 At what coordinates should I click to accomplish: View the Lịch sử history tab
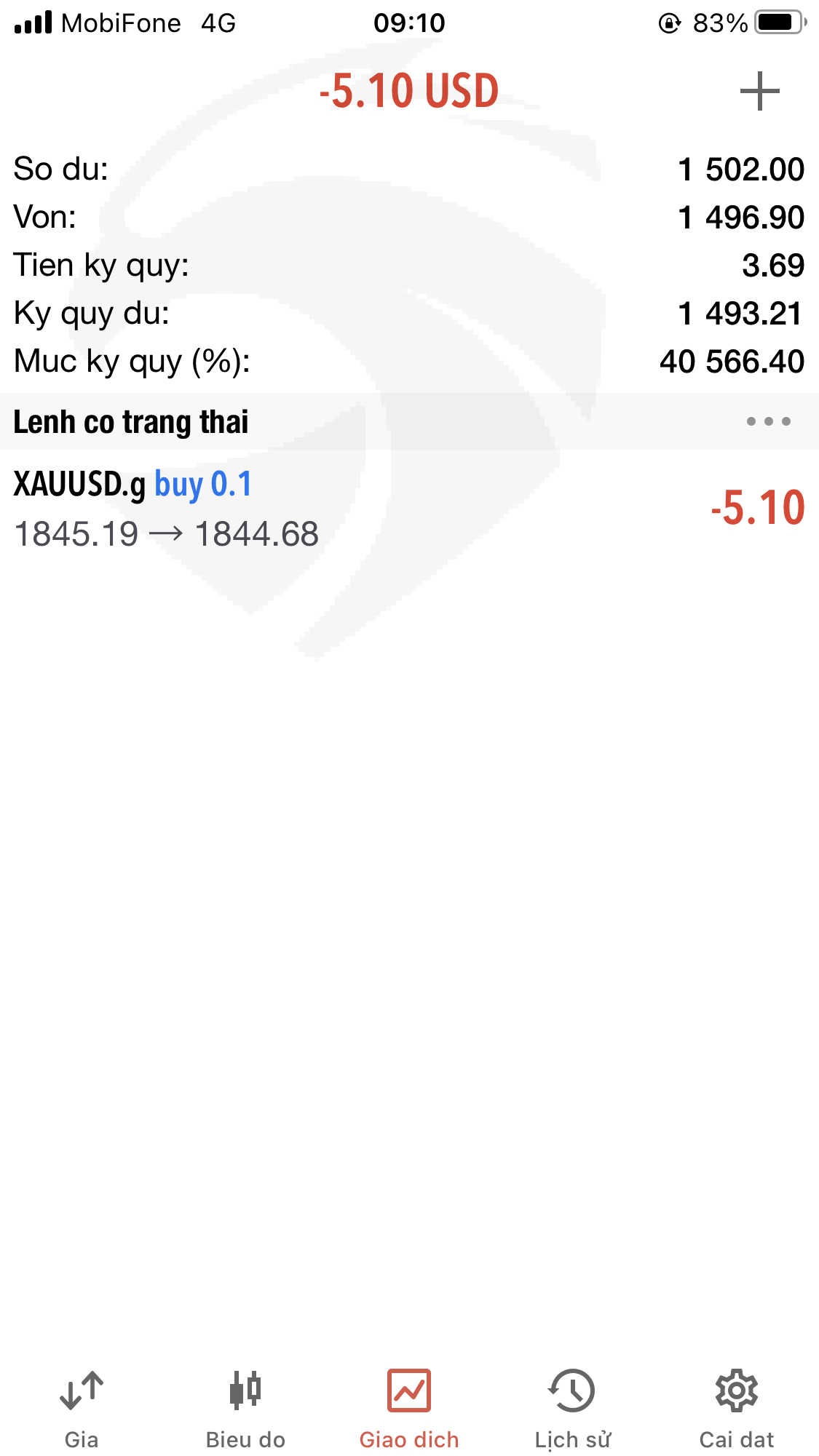point(573,1409)
